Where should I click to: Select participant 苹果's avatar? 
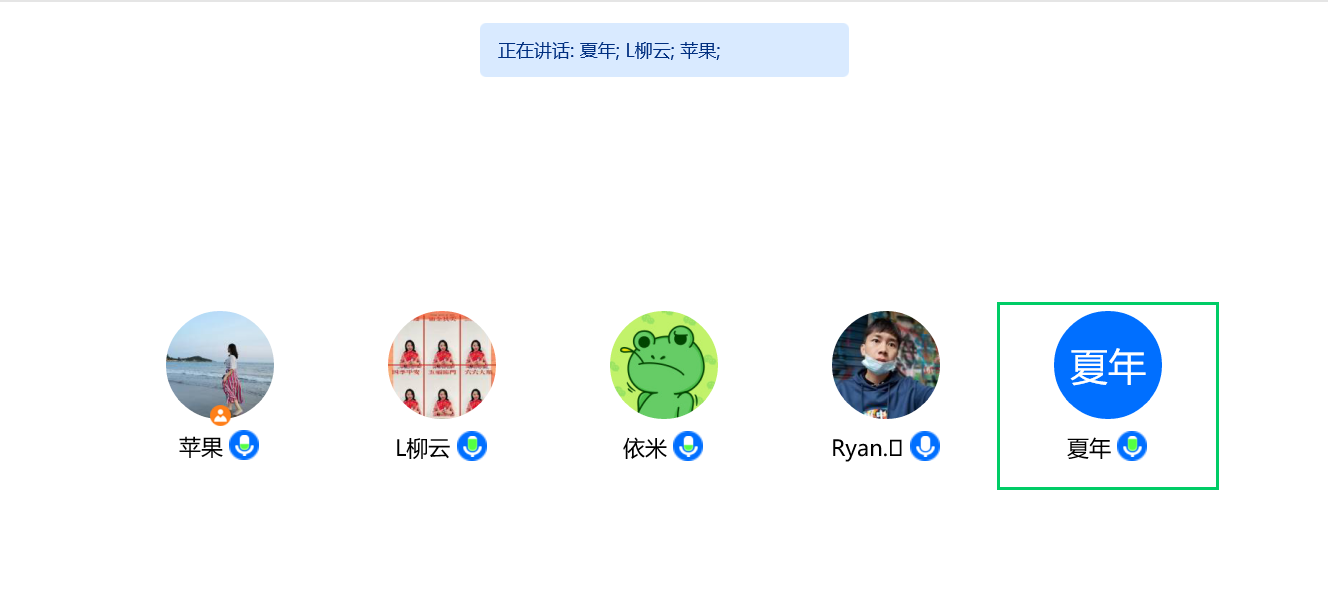coord(220,364)
